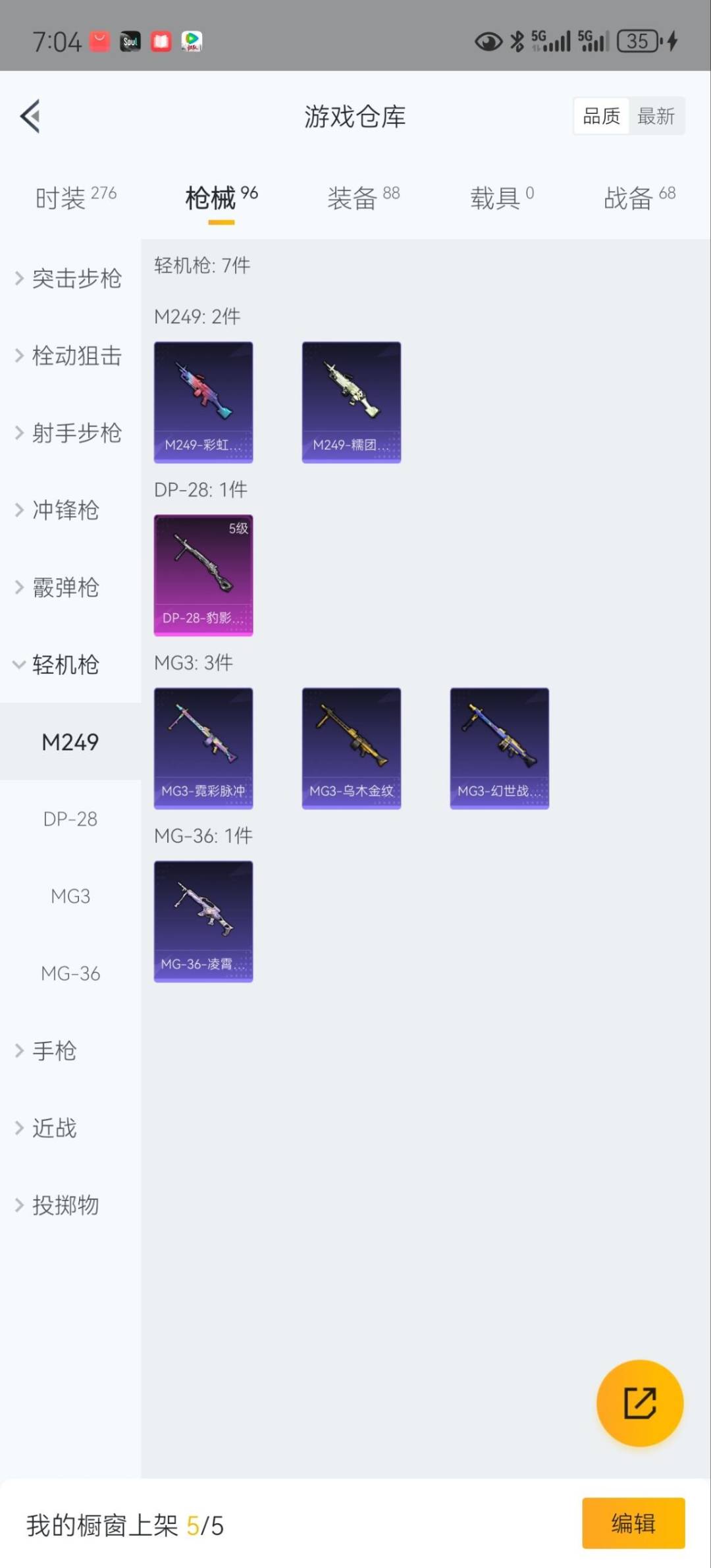Open the MG3-乌木金纹 skin
Screen dimensions: 711x1568
coord(352,748)
